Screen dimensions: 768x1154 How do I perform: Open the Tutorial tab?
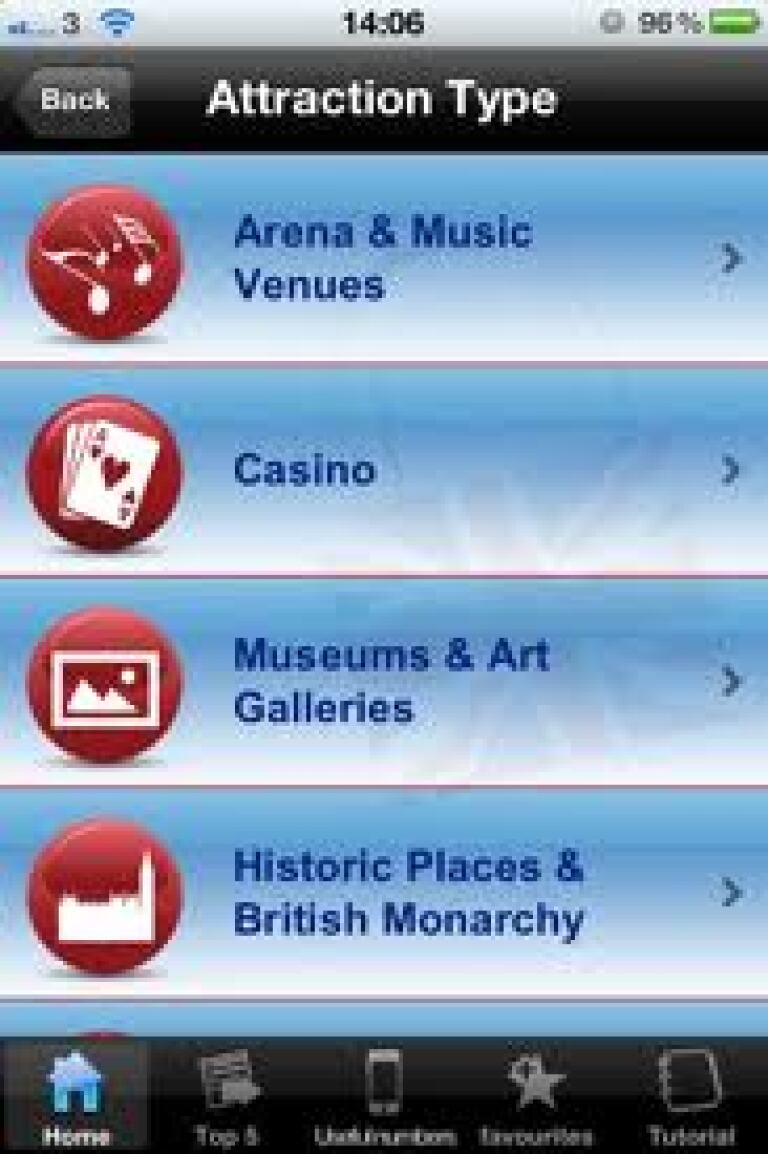(x=690, y=1097)
